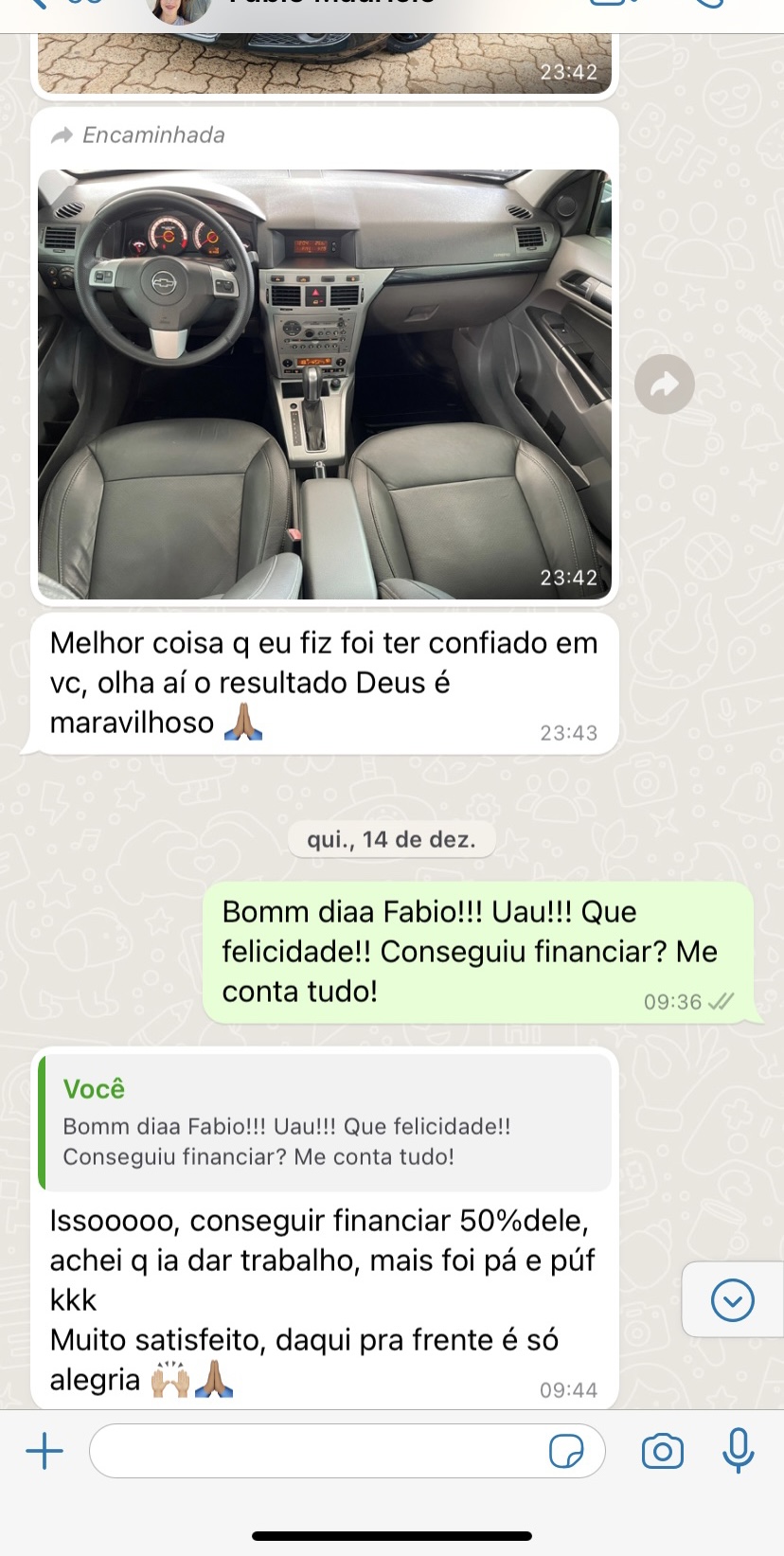The width and height of the screenshot is (784, 1556).
Task: Focus the message text field
Action: [317, 1451]
